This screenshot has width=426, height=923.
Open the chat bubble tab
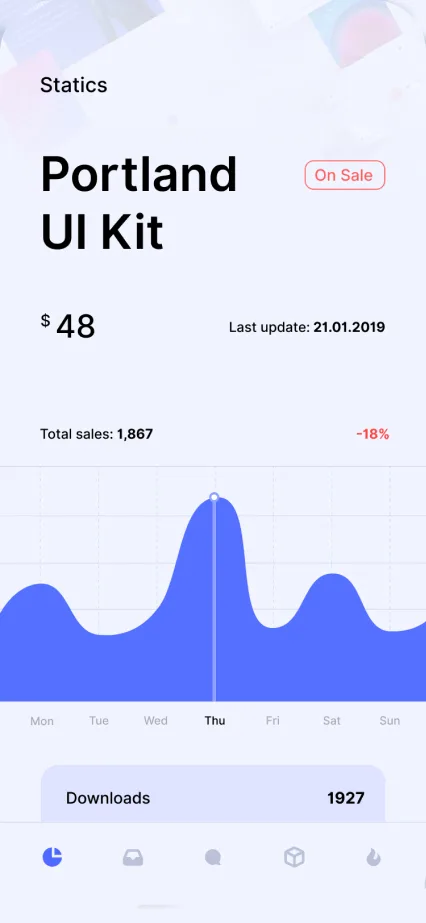212,858
